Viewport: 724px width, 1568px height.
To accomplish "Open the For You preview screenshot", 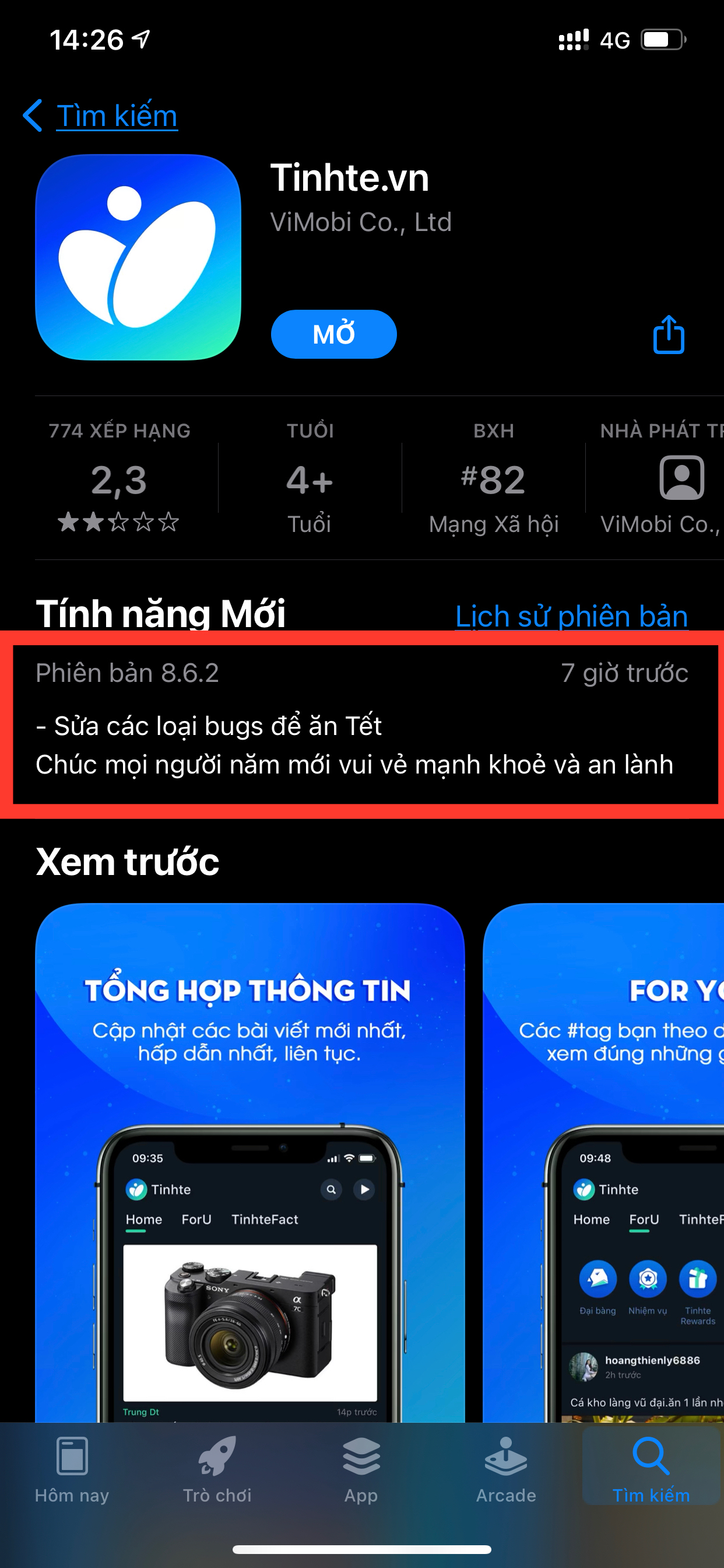I will [603, 1163].
